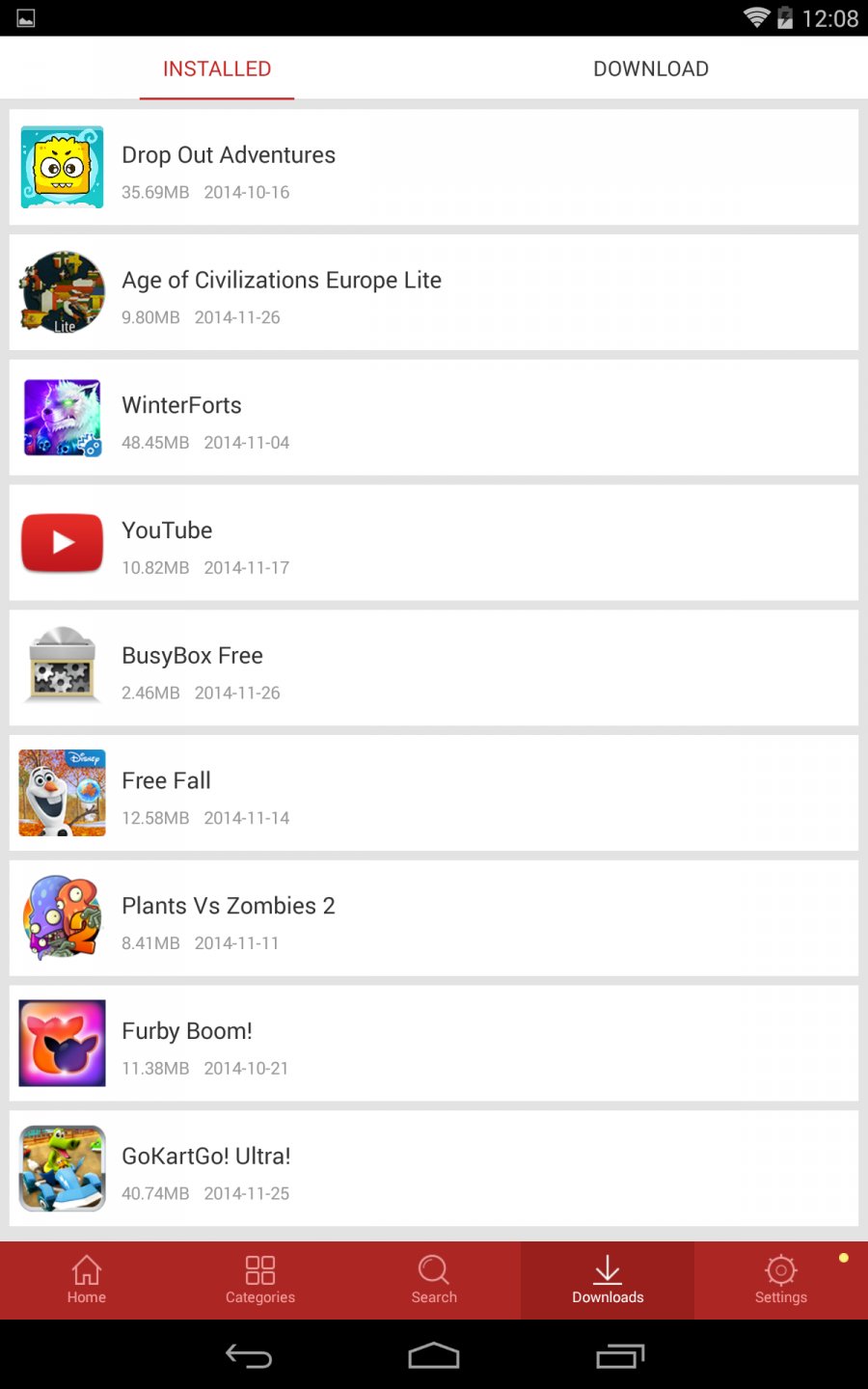Tap the Downloads tab in bottom bar

[x=608, y=1281]
